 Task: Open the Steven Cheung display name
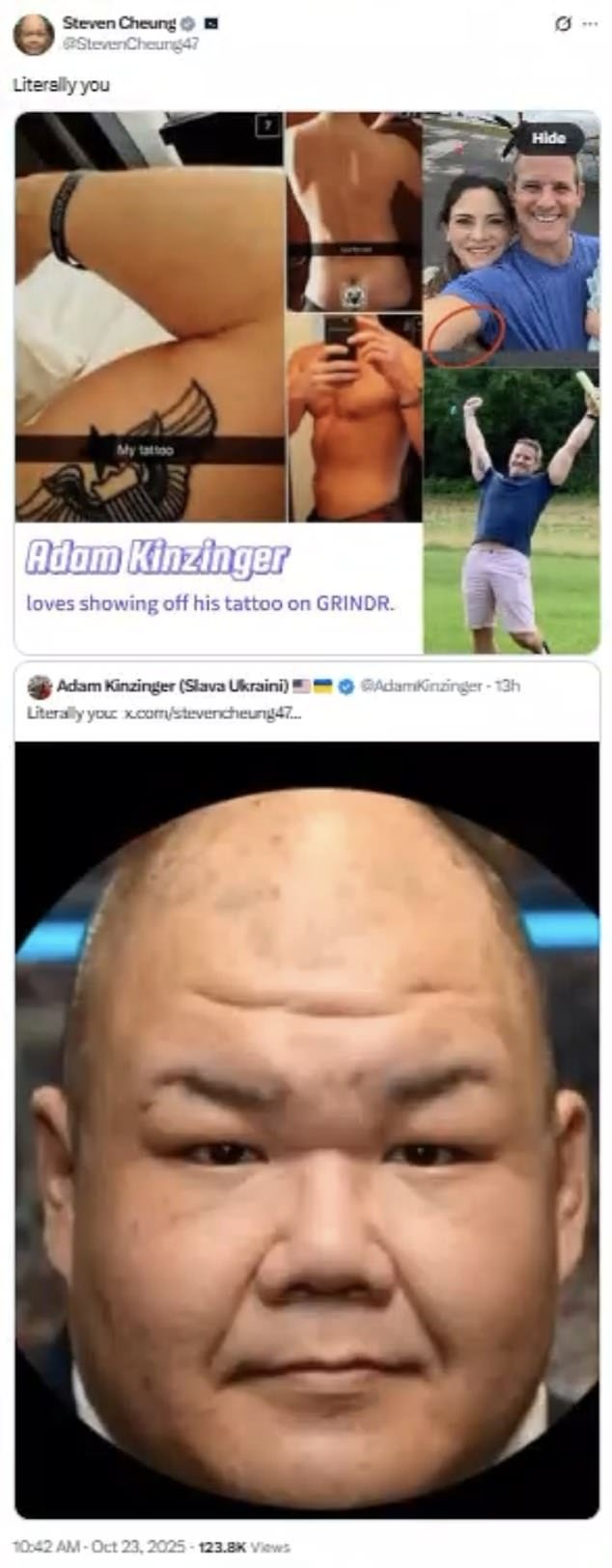point(119,23)
